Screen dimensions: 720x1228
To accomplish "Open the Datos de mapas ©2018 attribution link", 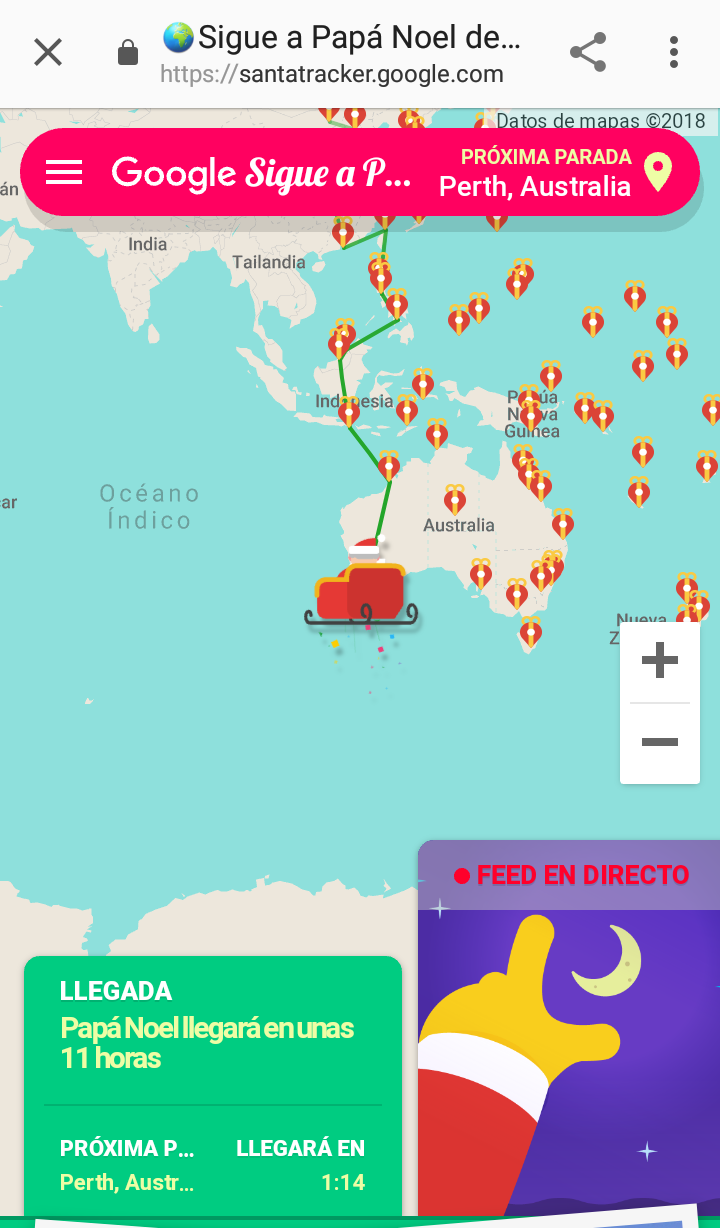I will click(x=601, y=120).
